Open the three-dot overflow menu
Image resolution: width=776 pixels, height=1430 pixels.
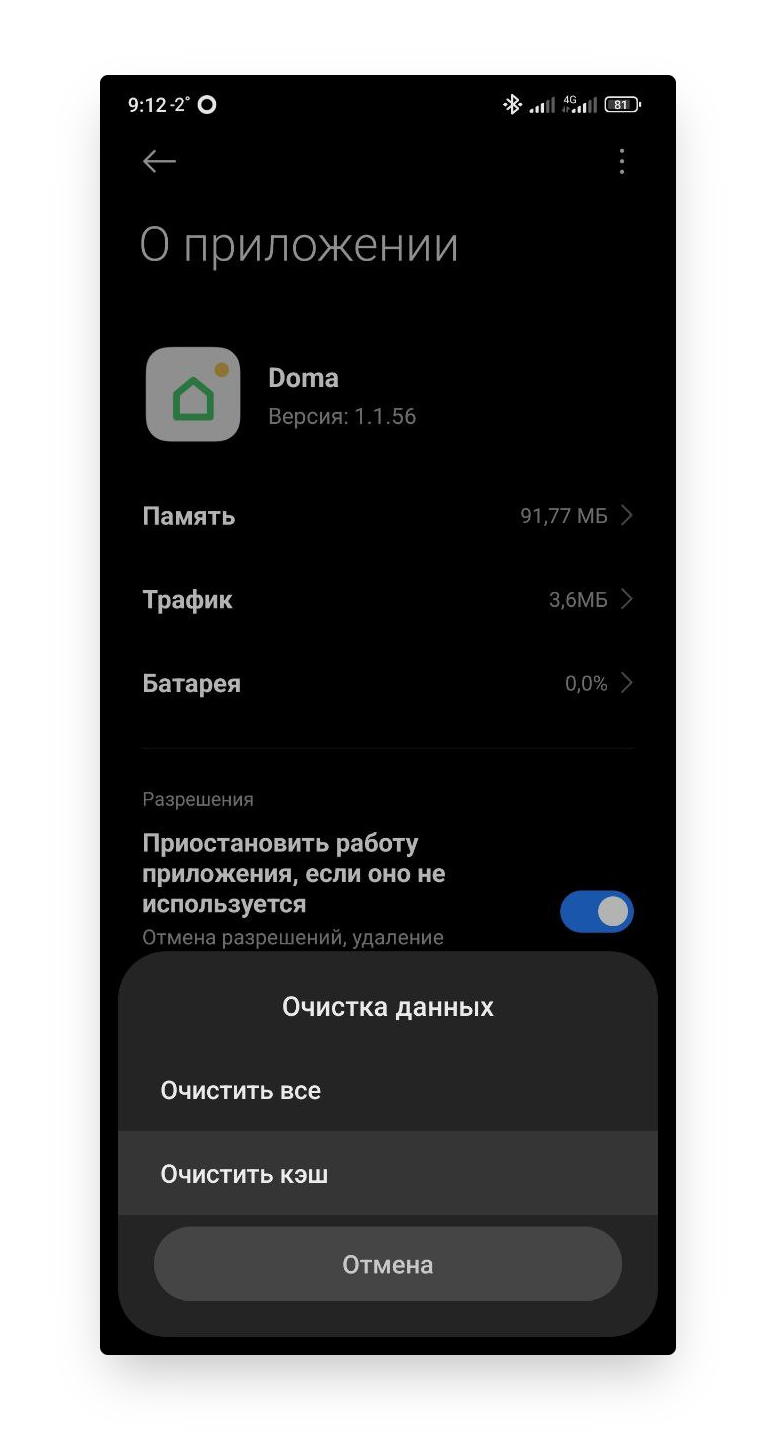click(x=622, y=161)
